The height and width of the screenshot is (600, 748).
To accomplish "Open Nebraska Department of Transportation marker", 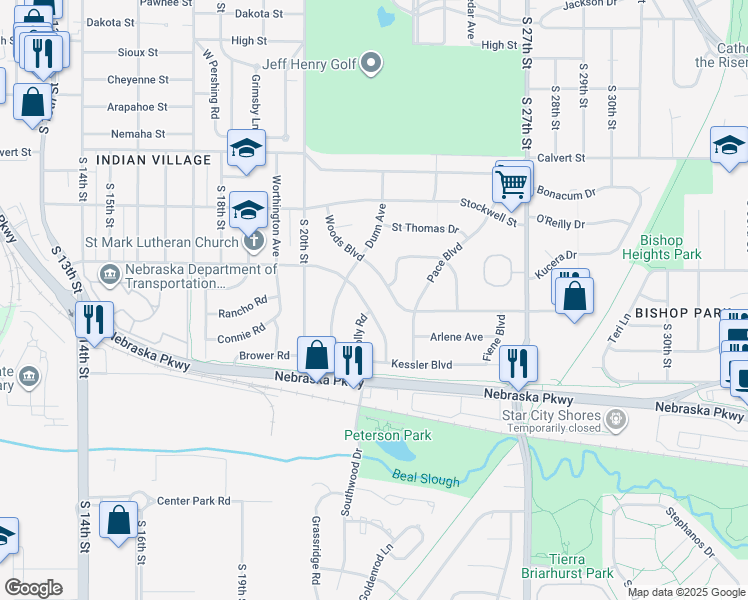I will pyautogui.click(x=110, y=274).
